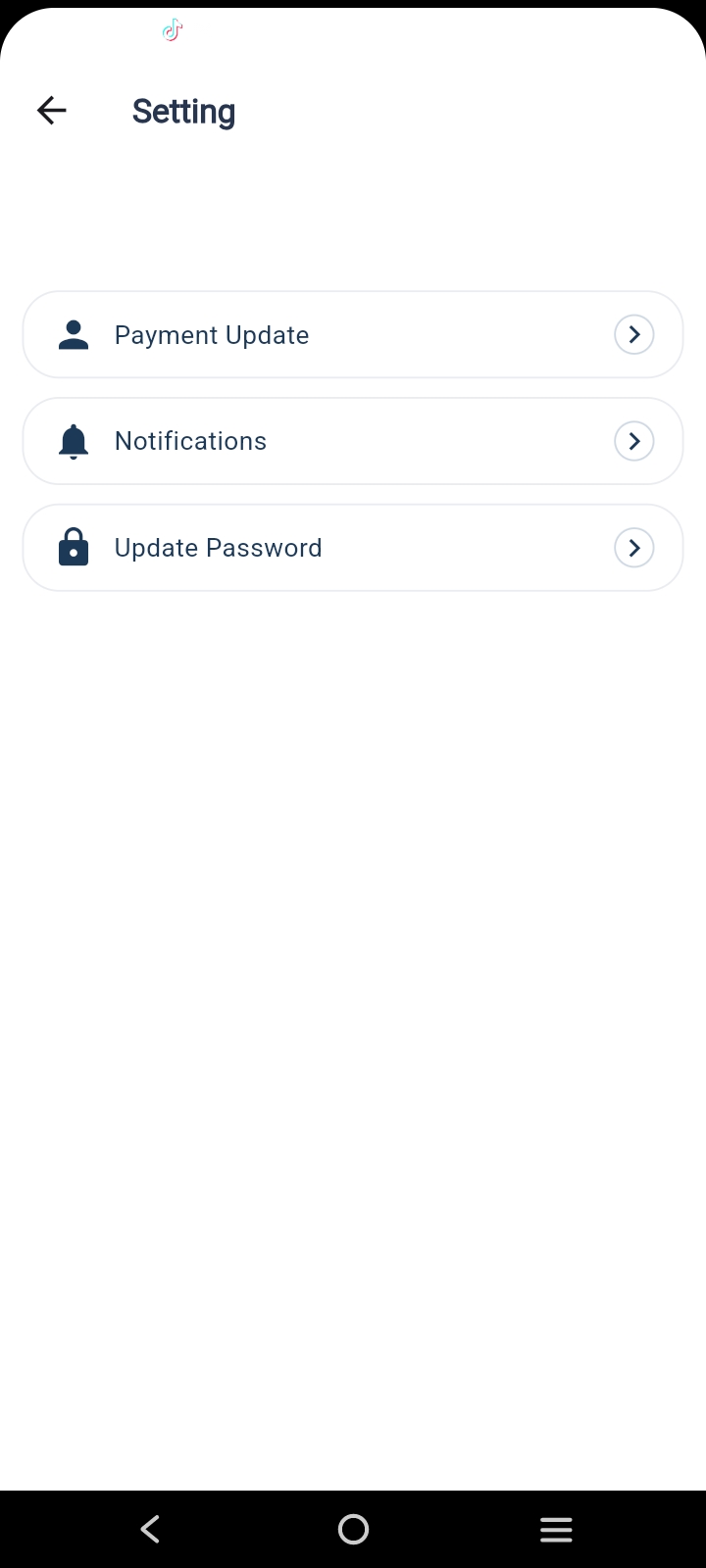Select the Setting screen title
The image size is (706, 1568).
point(183,111)
